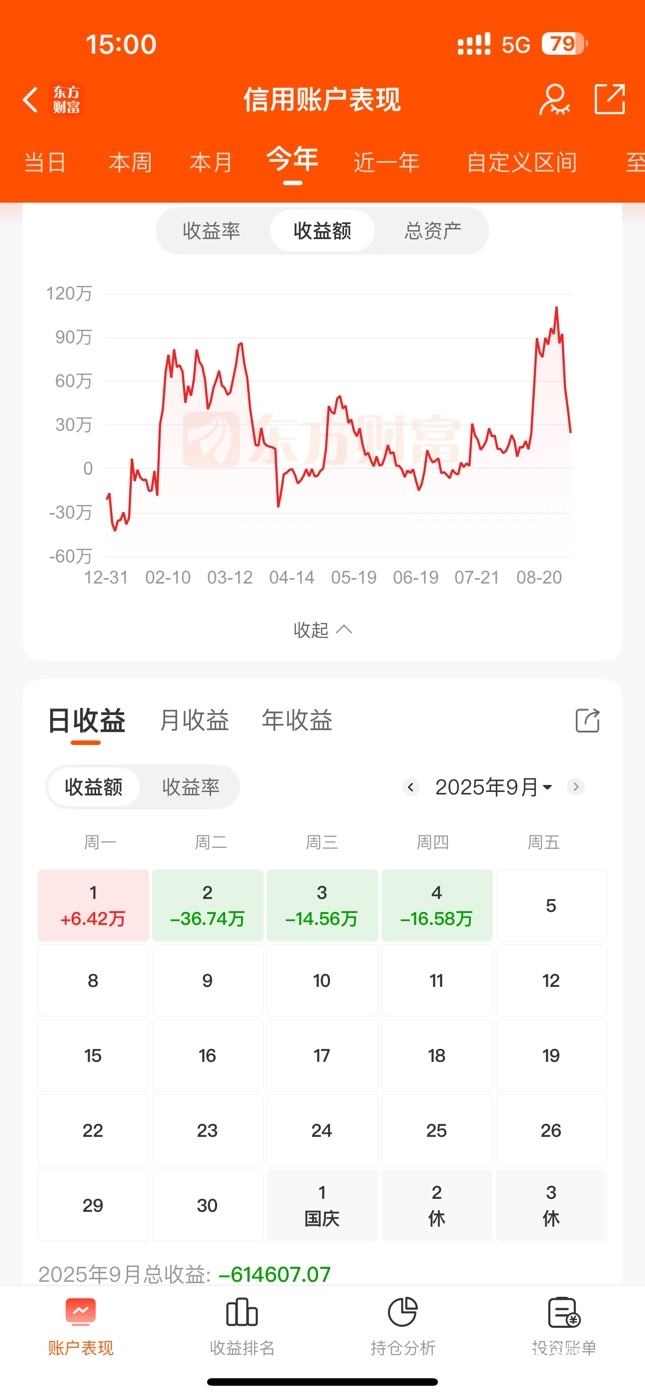Open the 自定义区间 custom range tab

[x=521, y=162]
